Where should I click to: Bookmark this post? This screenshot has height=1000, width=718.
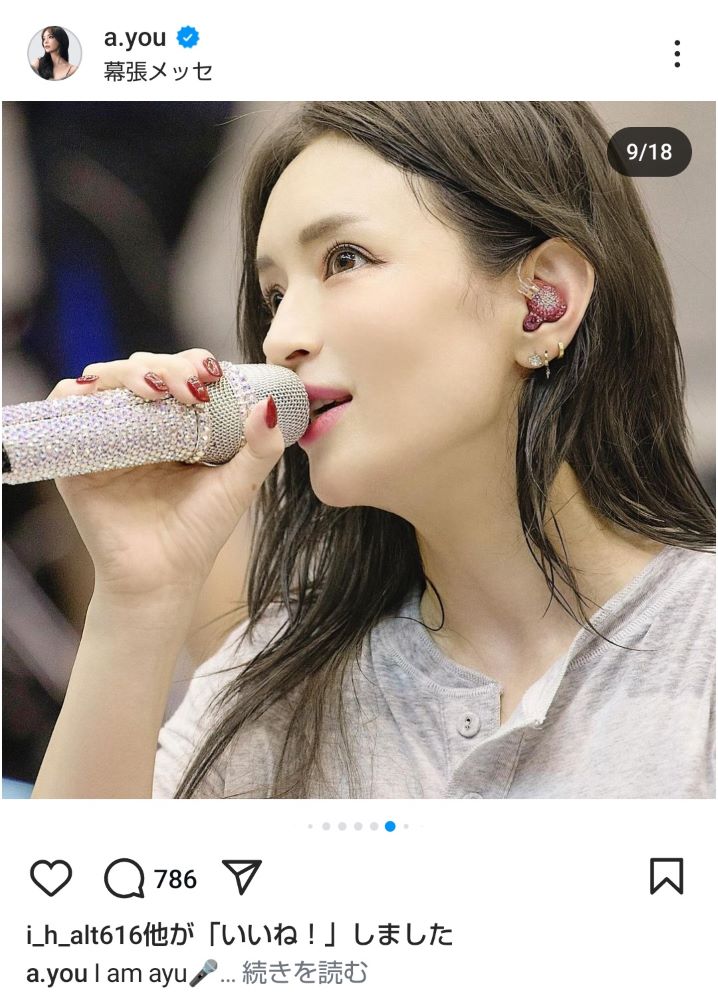(666, 877)
